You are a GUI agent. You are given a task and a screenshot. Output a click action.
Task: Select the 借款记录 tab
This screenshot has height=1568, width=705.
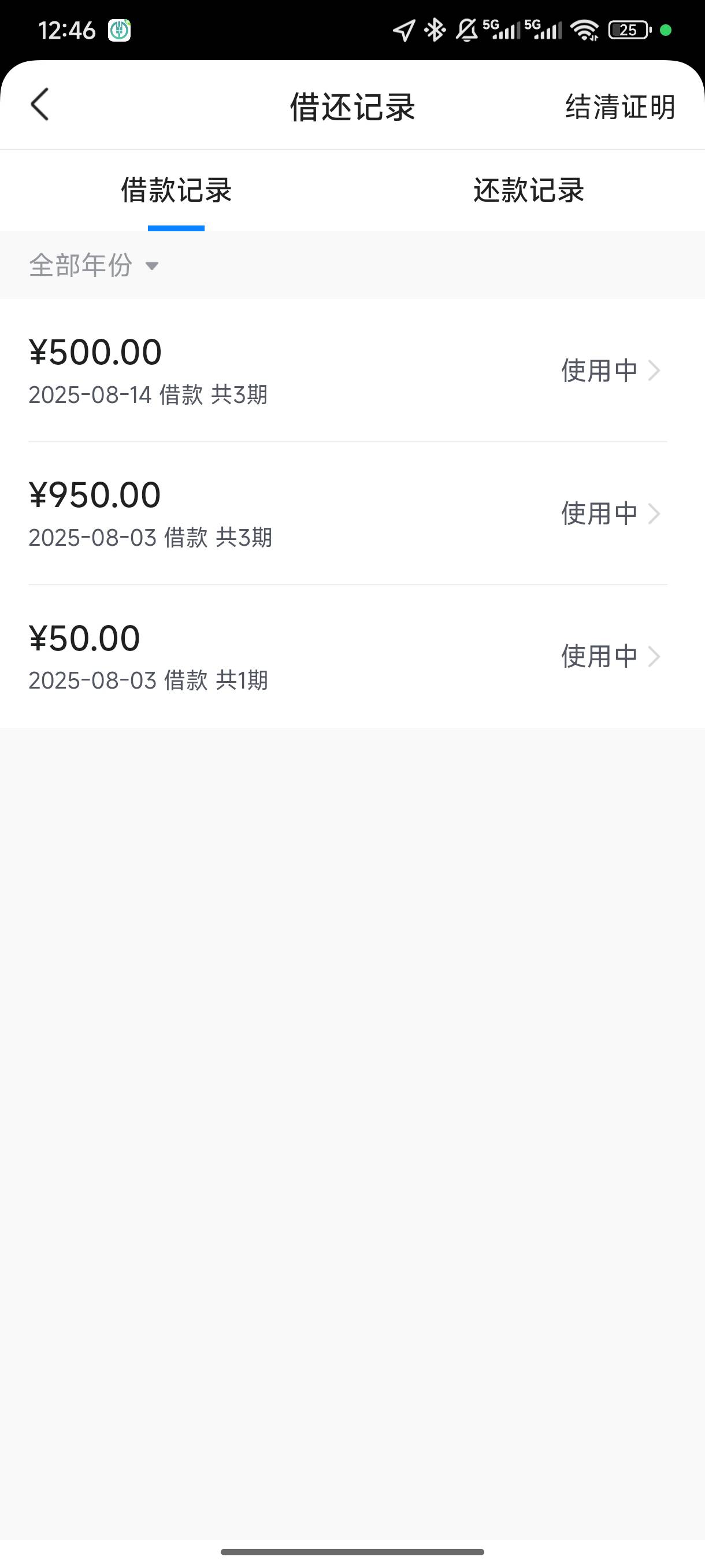click(176, 190)
